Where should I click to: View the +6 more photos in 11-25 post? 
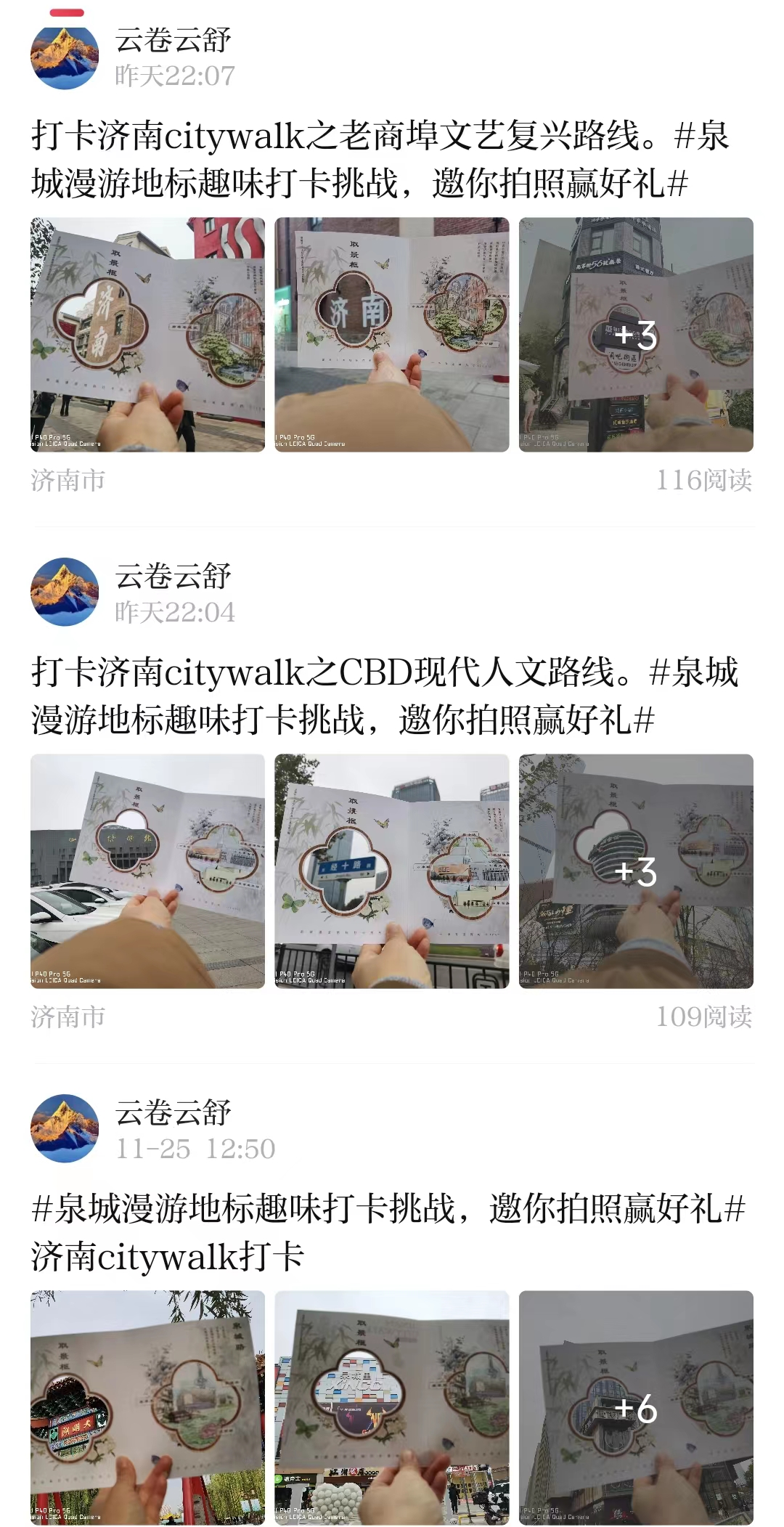point(636,1407)
